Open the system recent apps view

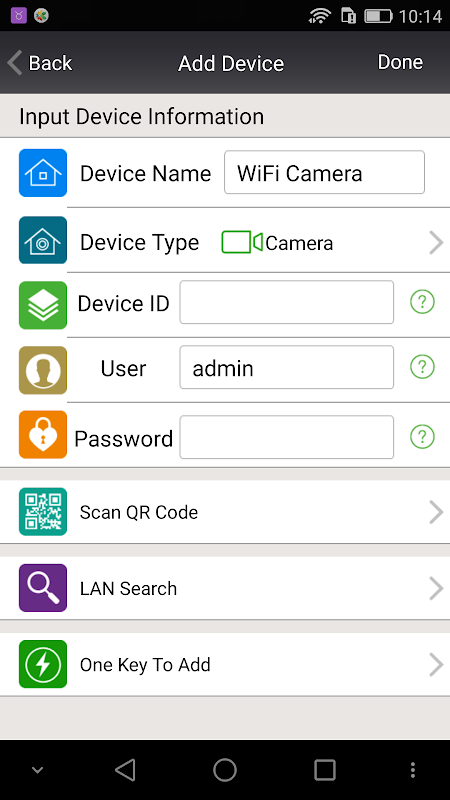pos(324,769)
